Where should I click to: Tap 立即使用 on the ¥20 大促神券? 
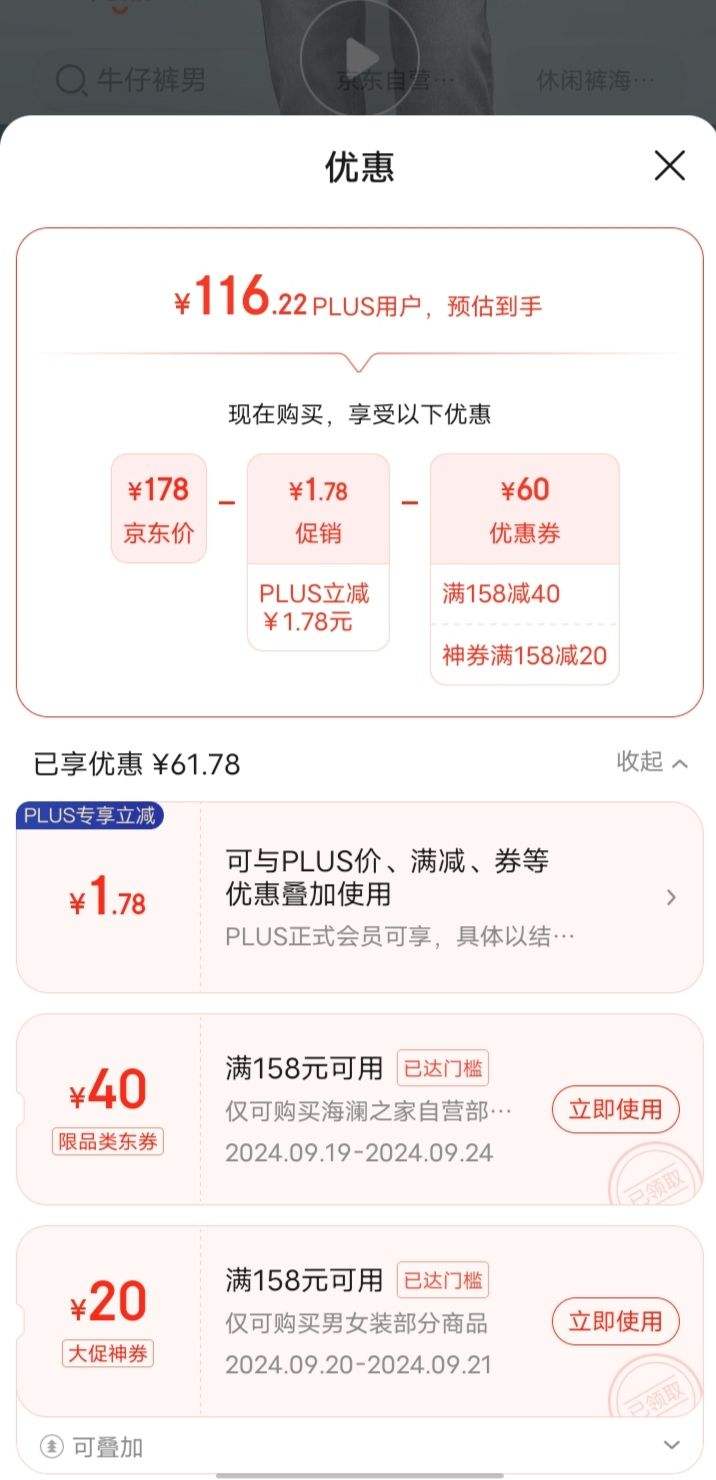point(615,1321)
